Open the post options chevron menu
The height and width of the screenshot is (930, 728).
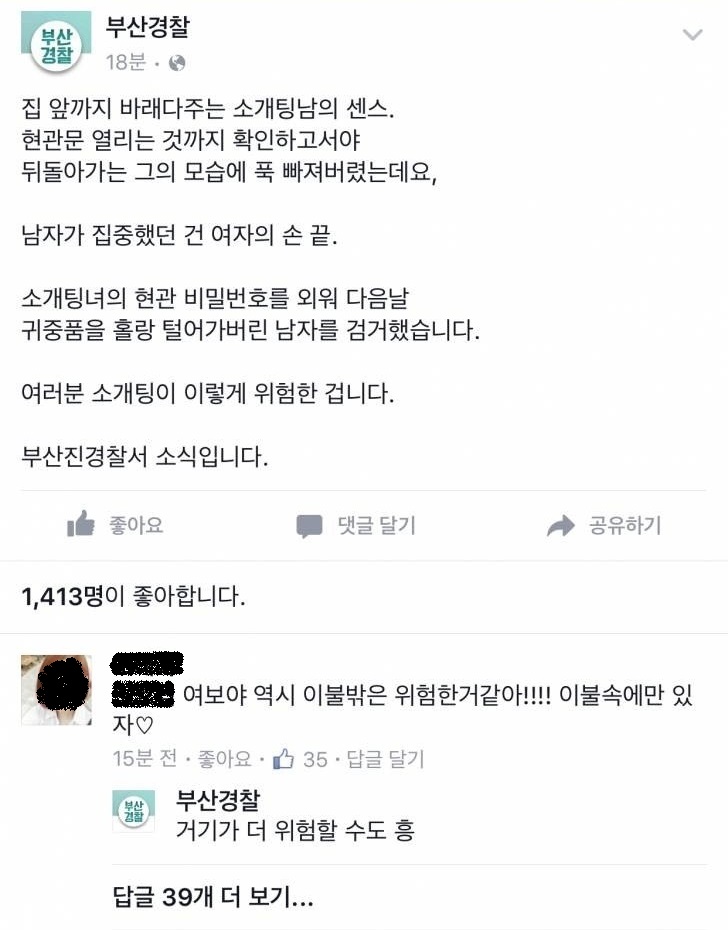pyautogui.click(x=692, y=35)
